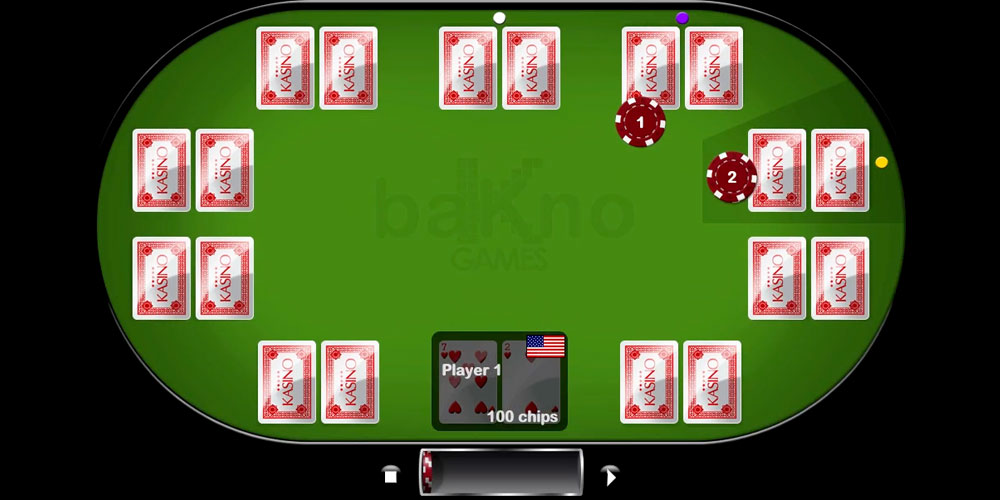Image resolution: width=1000 pixels, height=500 pixels.
Task: Tap the chip bet slider bar
Action: [500, 472]
